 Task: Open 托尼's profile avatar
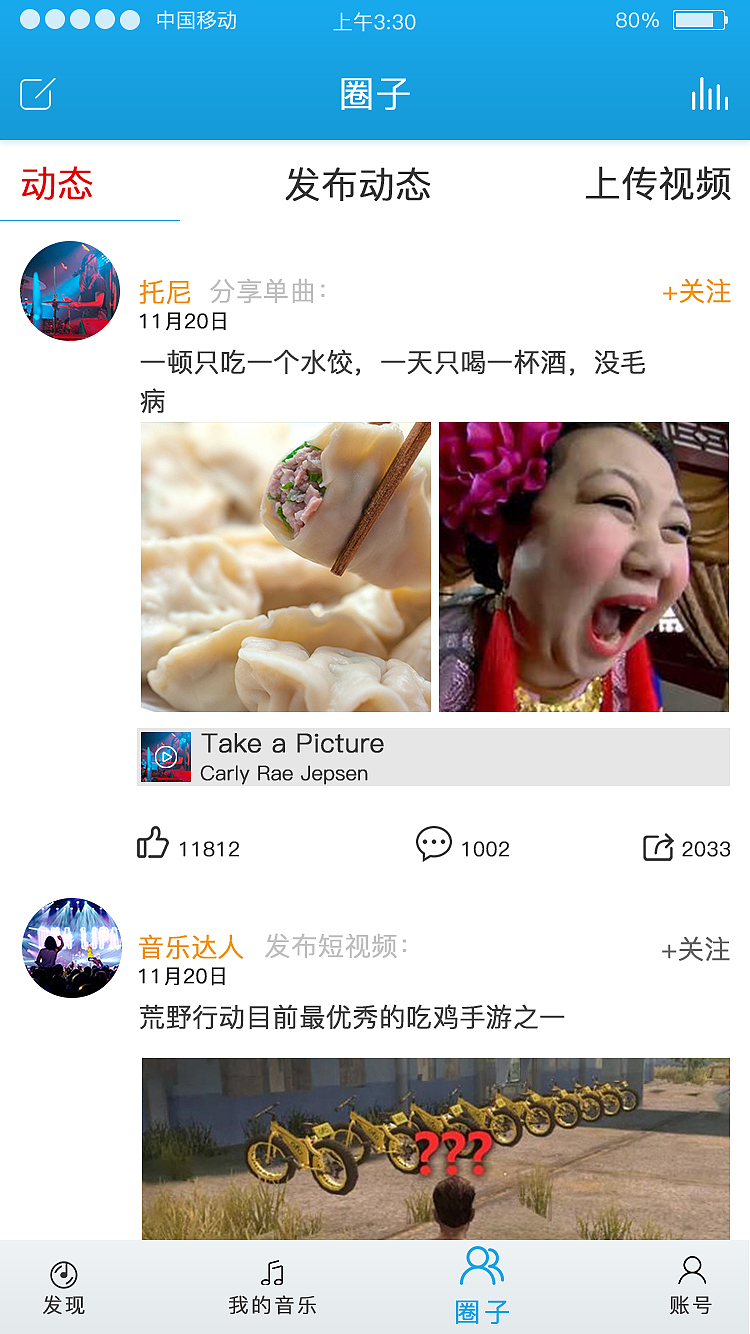[x=69, y=291]
